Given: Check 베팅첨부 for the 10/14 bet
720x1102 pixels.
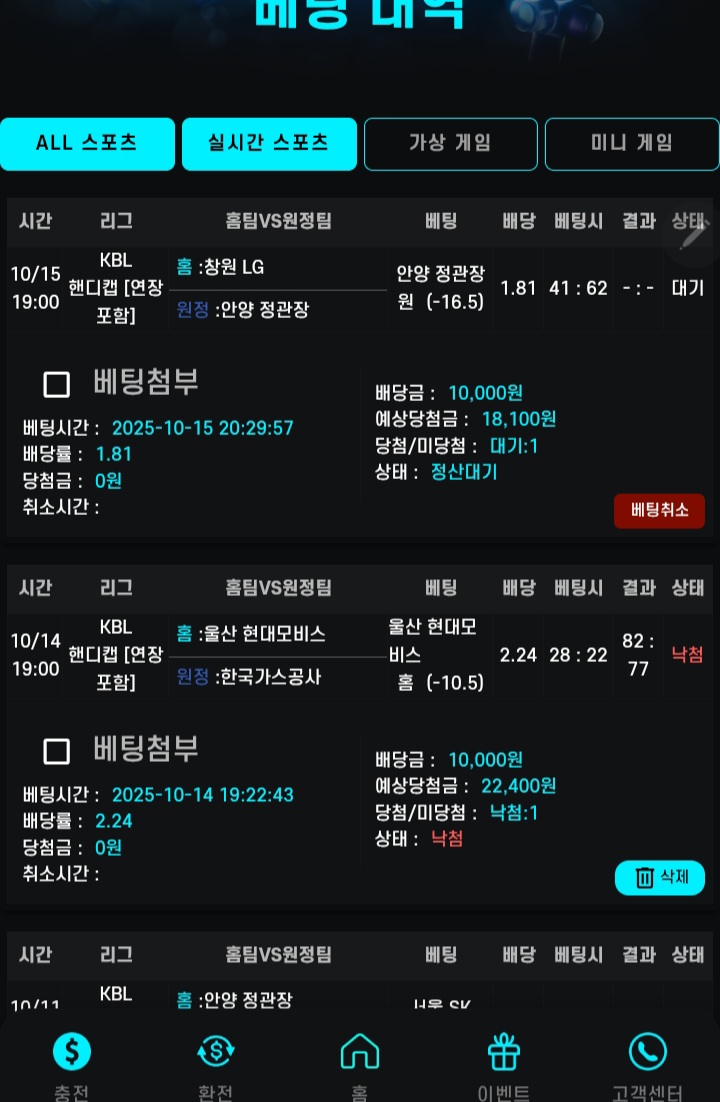Looking at the screenshot, I should (x=57, y=751).
